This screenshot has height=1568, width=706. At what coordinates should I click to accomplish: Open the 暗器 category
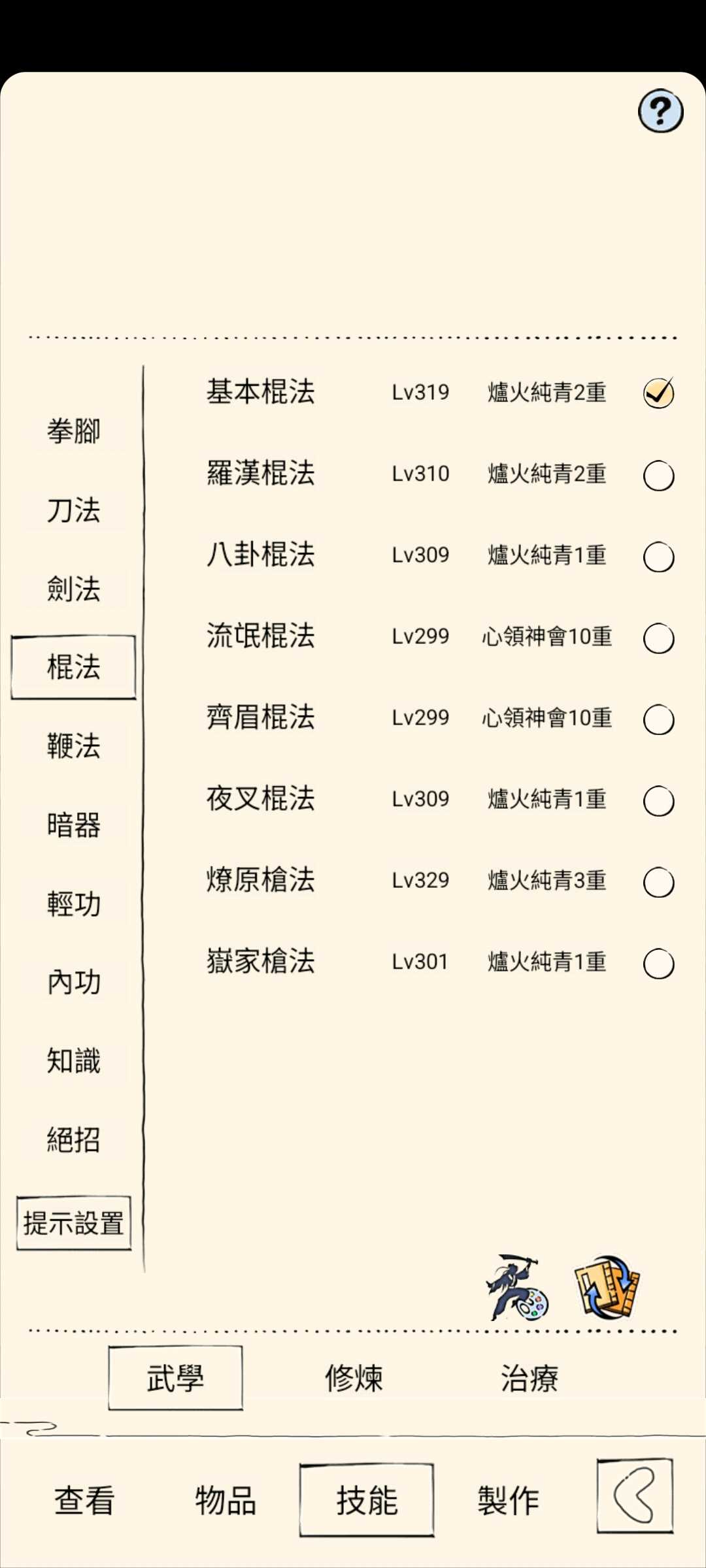click(x=73, y=825)
